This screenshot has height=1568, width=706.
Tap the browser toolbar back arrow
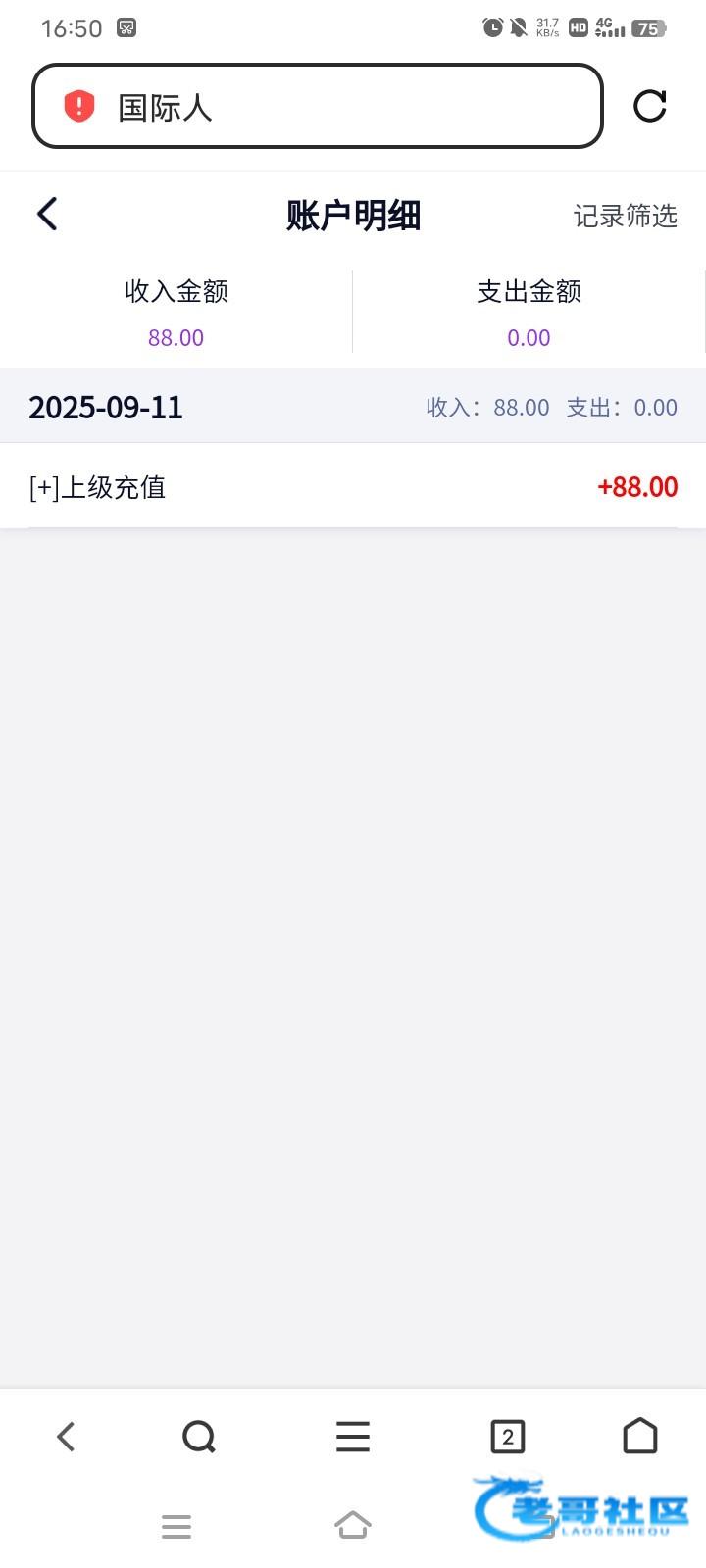(x=66, y=1437)
